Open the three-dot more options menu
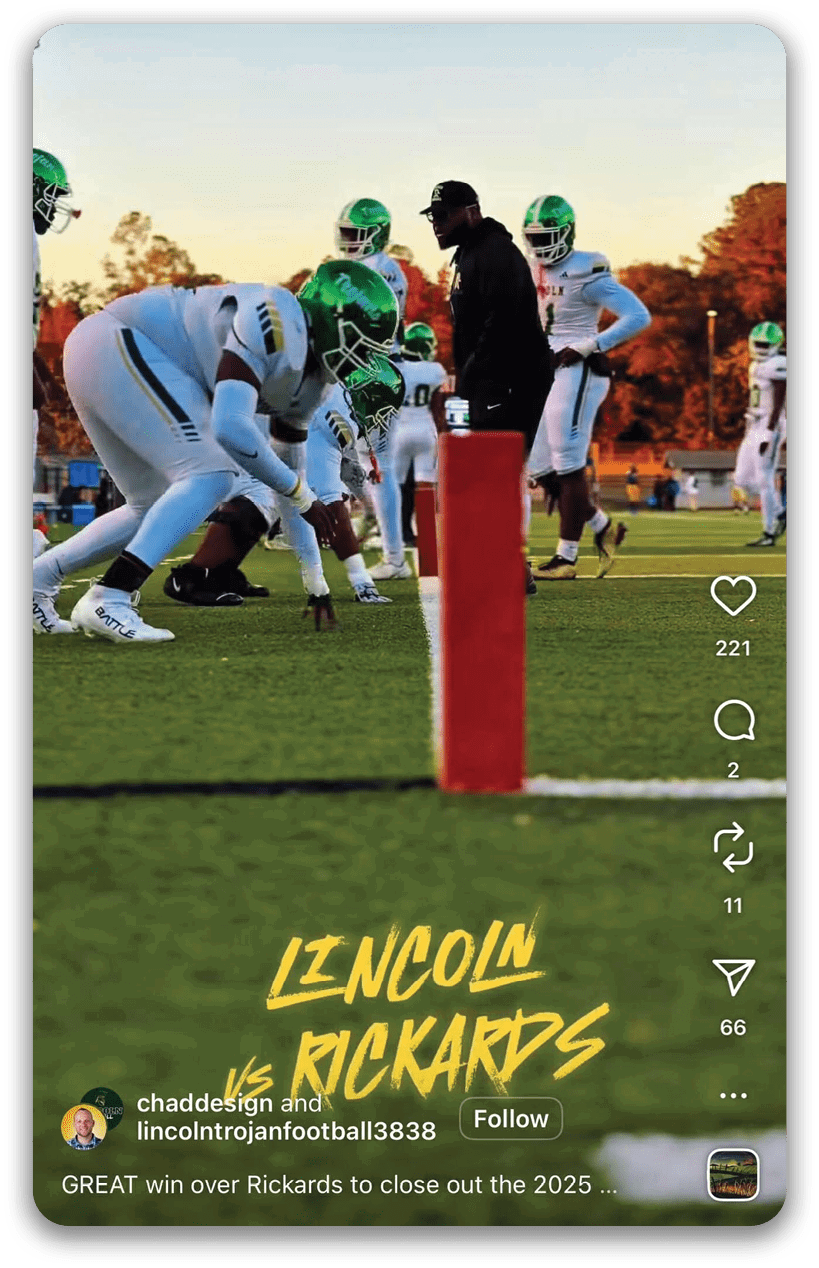 [x=733, y=1096]
